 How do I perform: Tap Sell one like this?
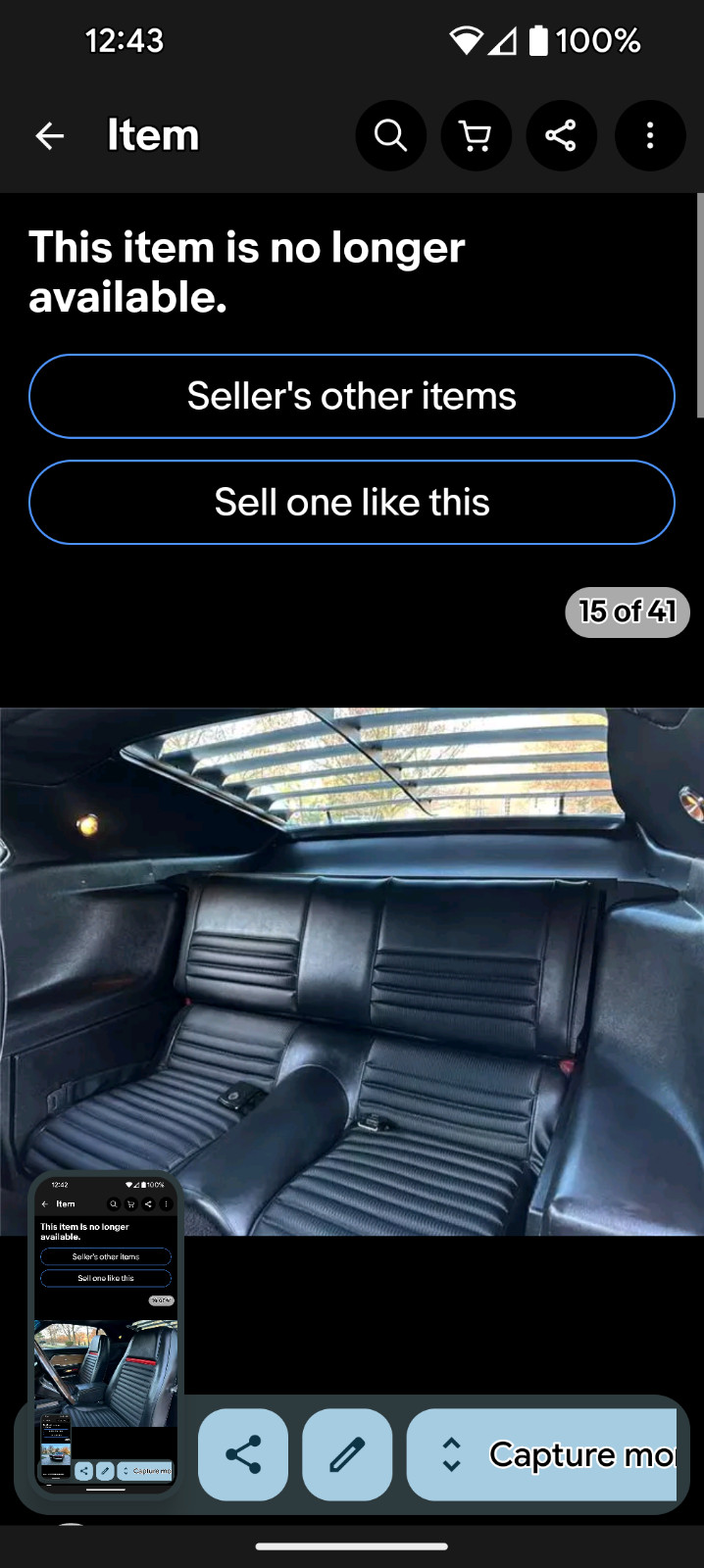coord(352,502)
